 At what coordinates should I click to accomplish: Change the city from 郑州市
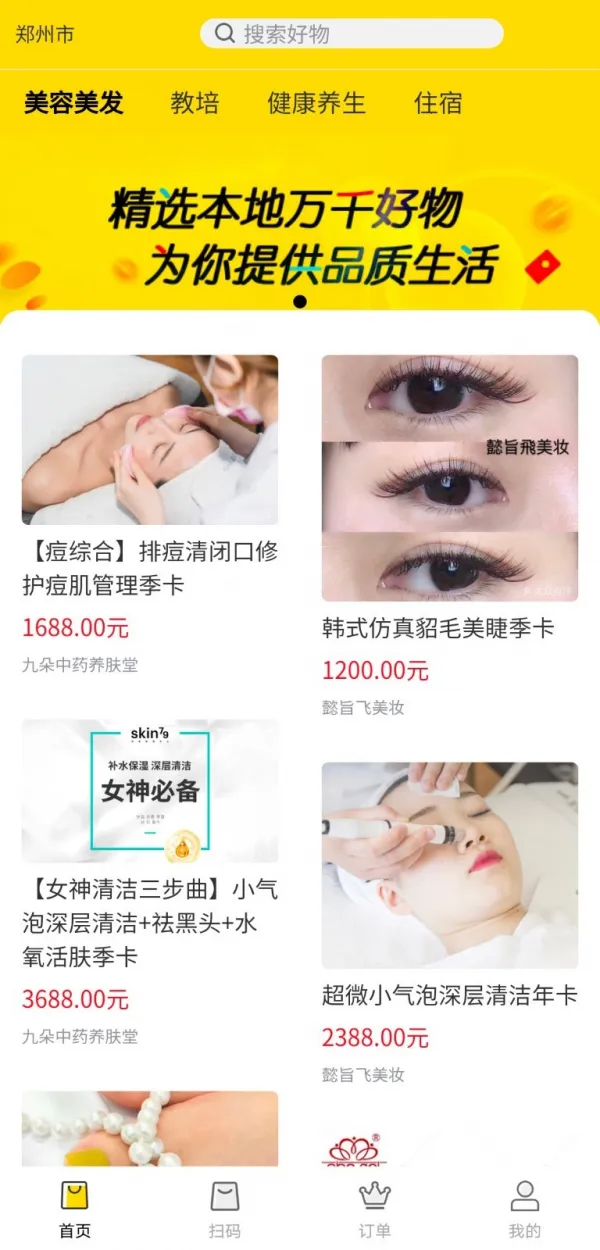(45, 34)
